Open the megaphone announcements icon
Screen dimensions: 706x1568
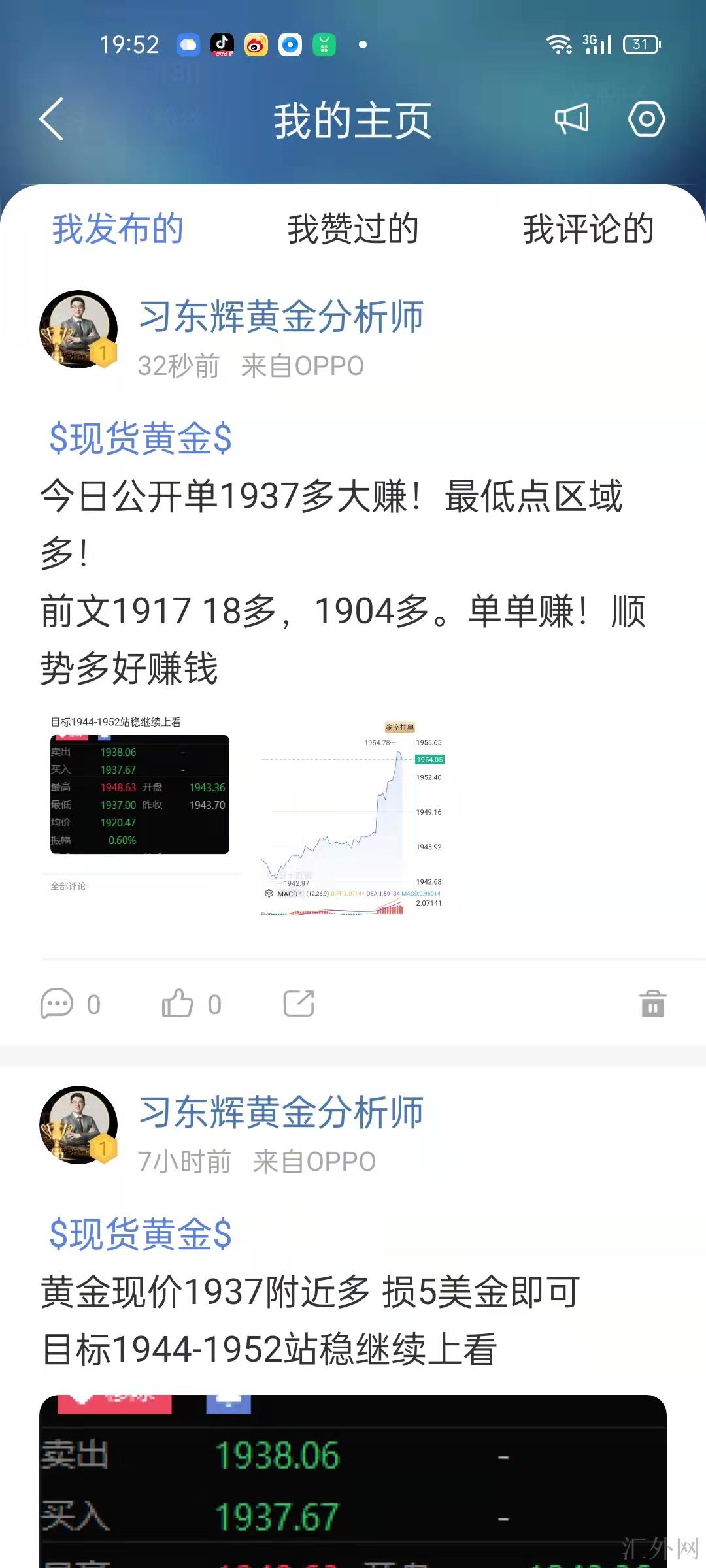571,119
